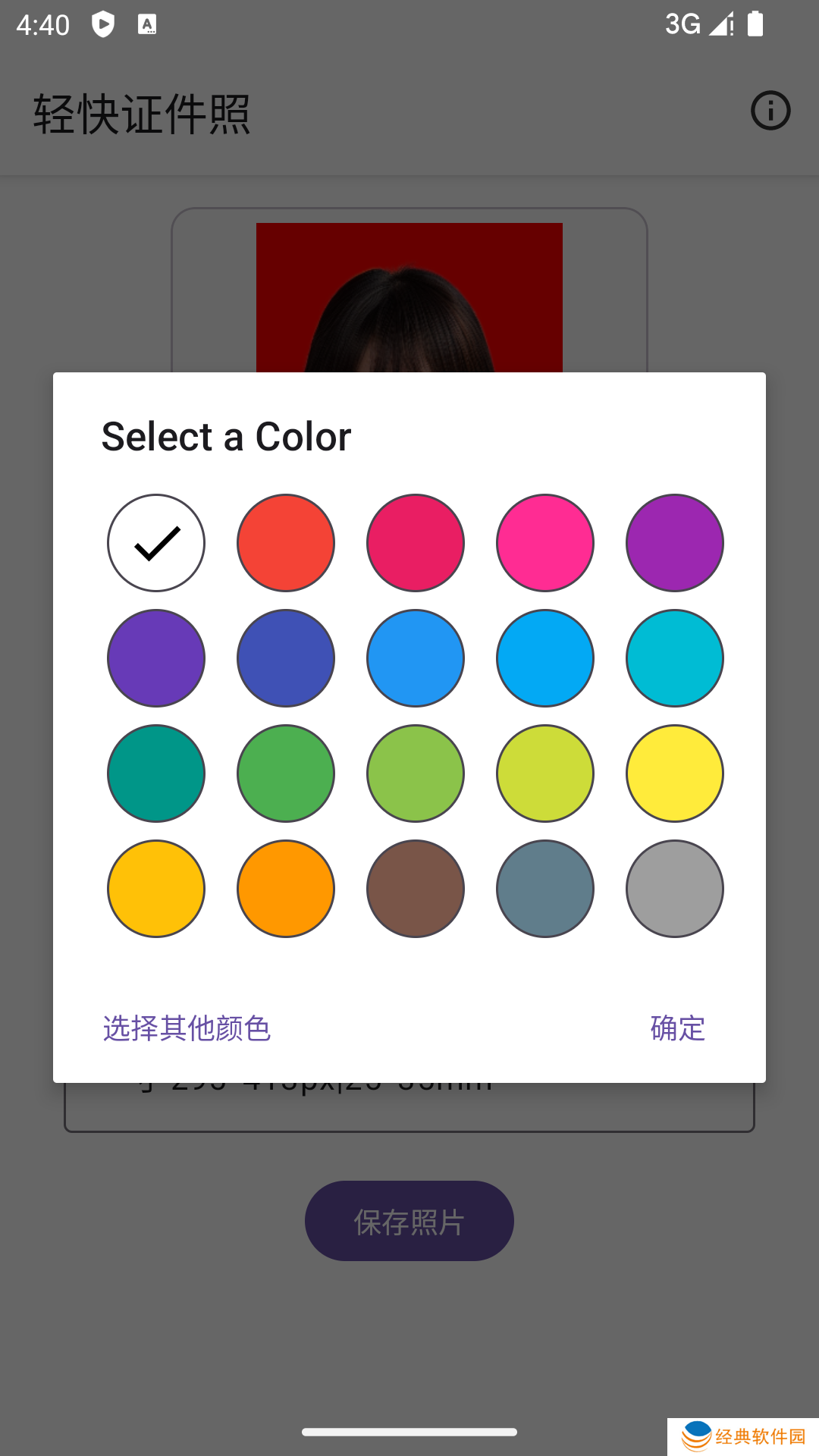The image size is (819, 1456).
Task: Choose the orange color swatch
Action: pos(286,889)
